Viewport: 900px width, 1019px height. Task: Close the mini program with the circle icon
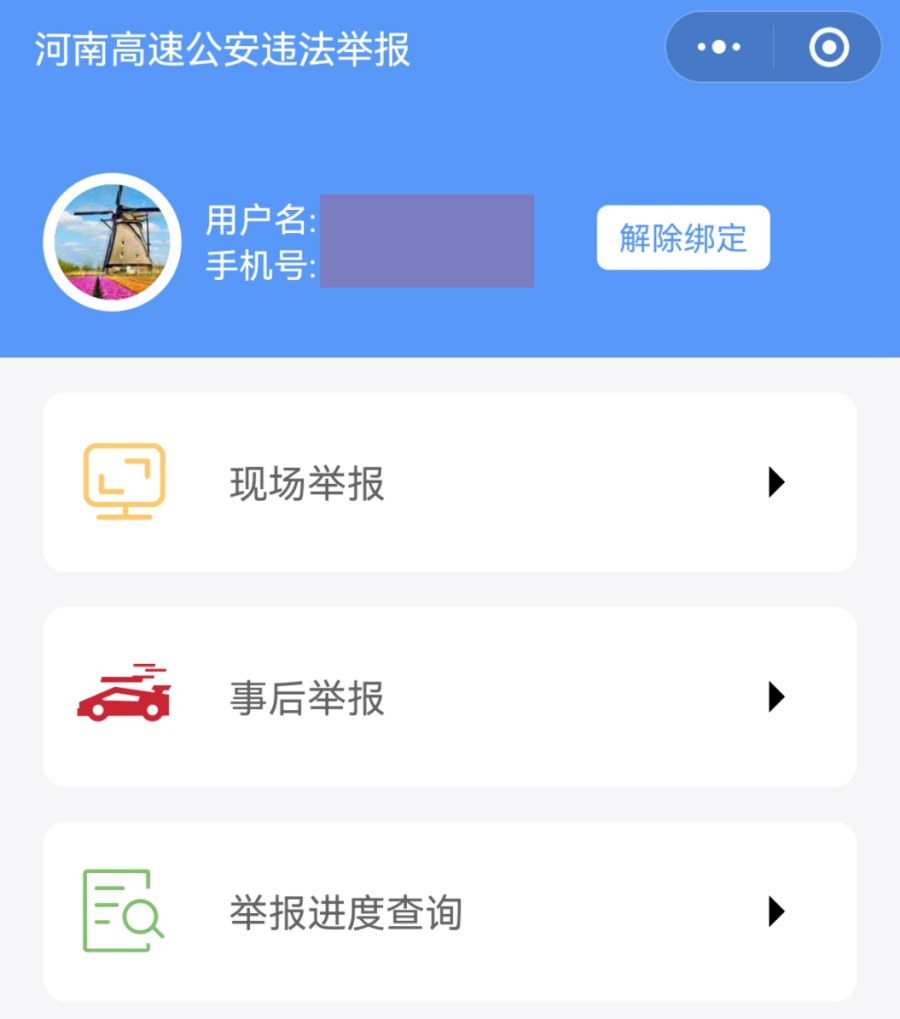(x=828, y=47)
